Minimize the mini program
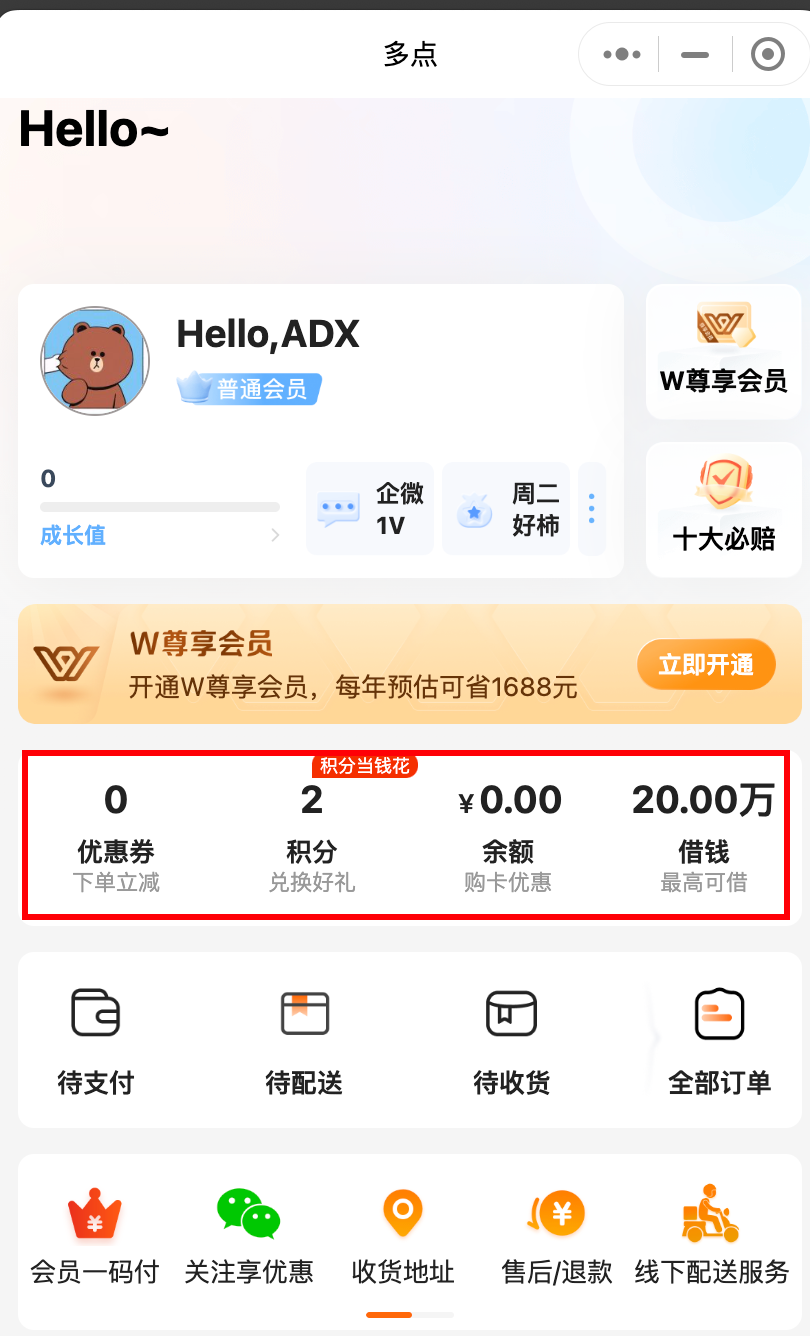This screenshot has width=810, height=1336. [x=695, y=54]
